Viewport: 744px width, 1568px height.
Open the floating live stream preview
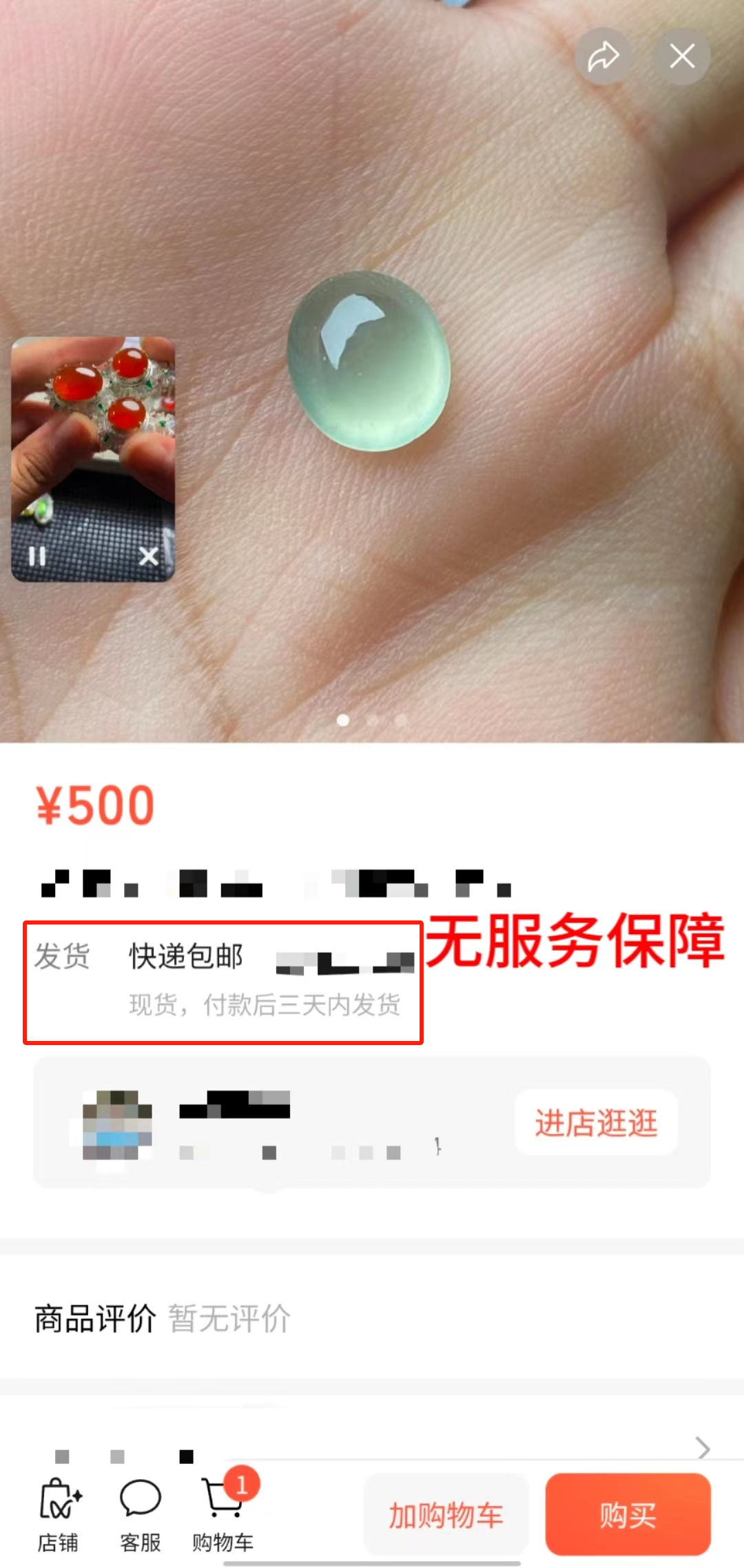click(x=93, y=441)
